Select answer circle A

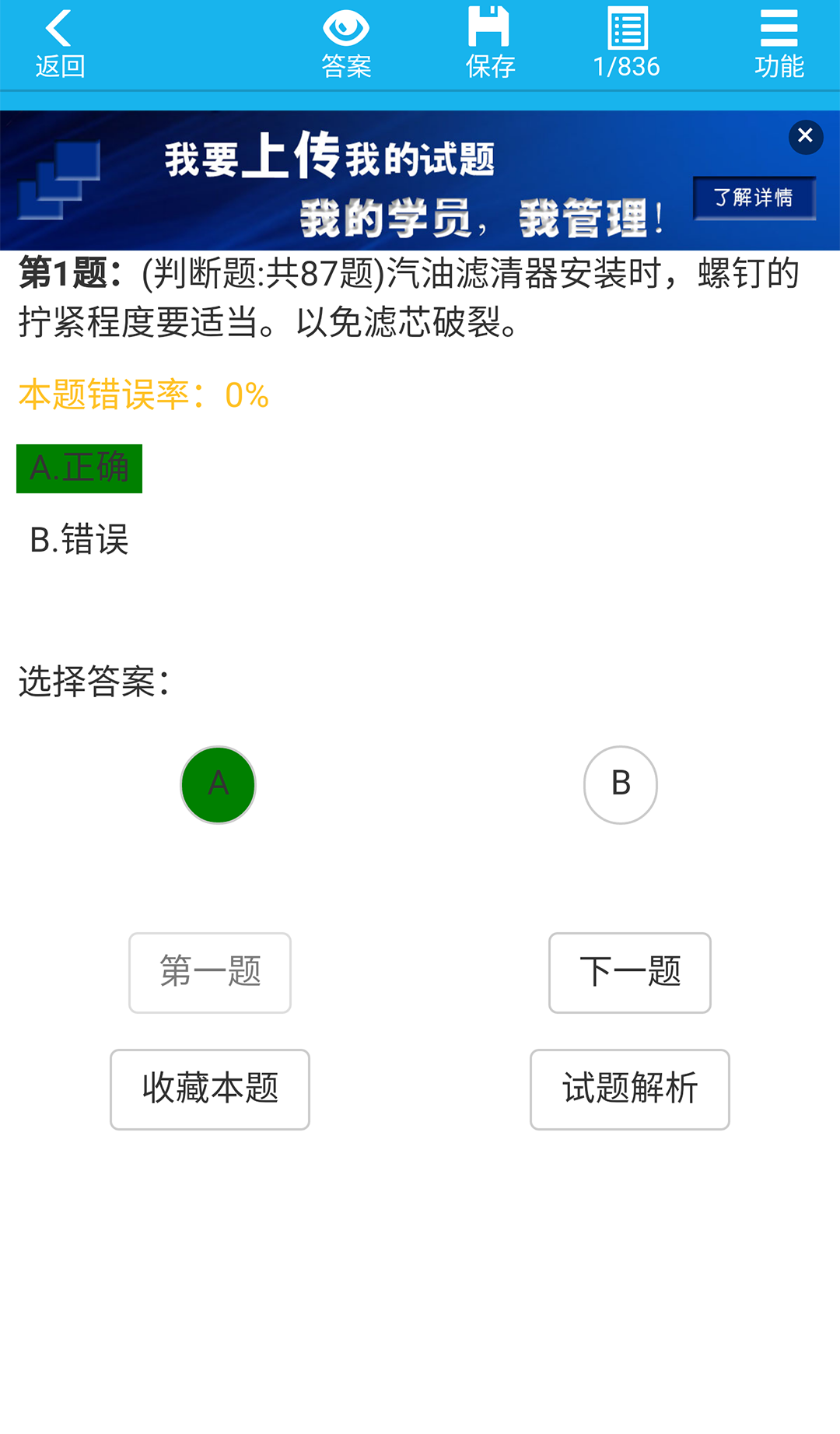tap(218, 784)
